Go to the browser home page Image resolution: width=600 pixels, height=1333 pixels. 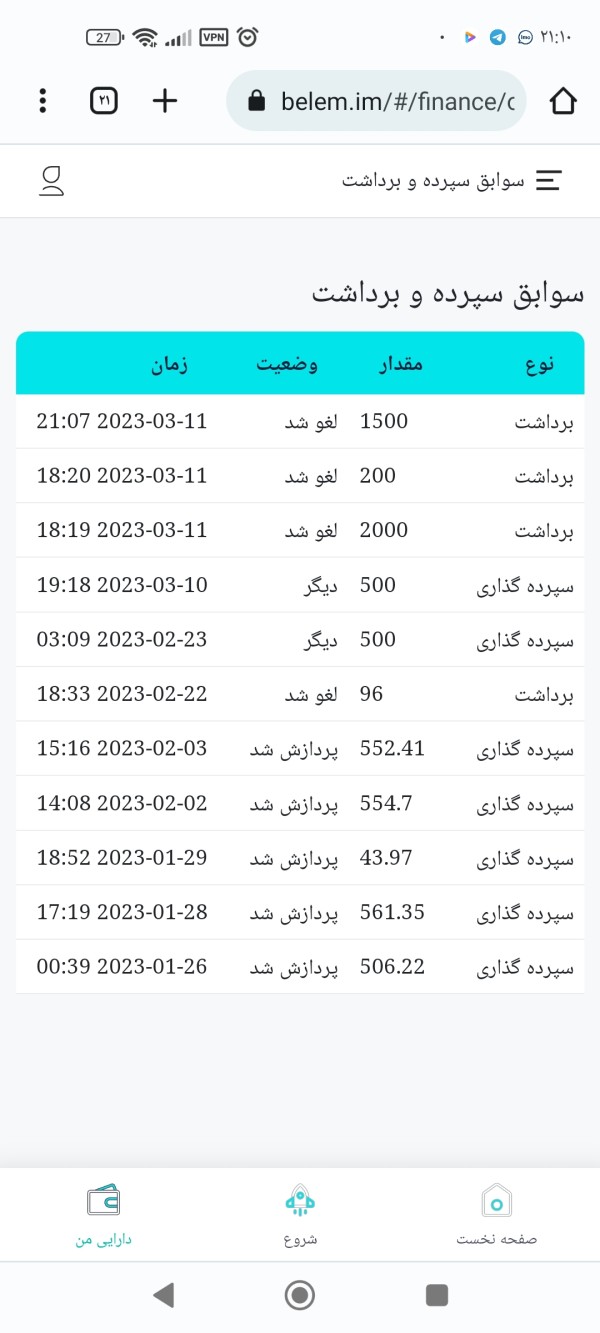(564, 100)
